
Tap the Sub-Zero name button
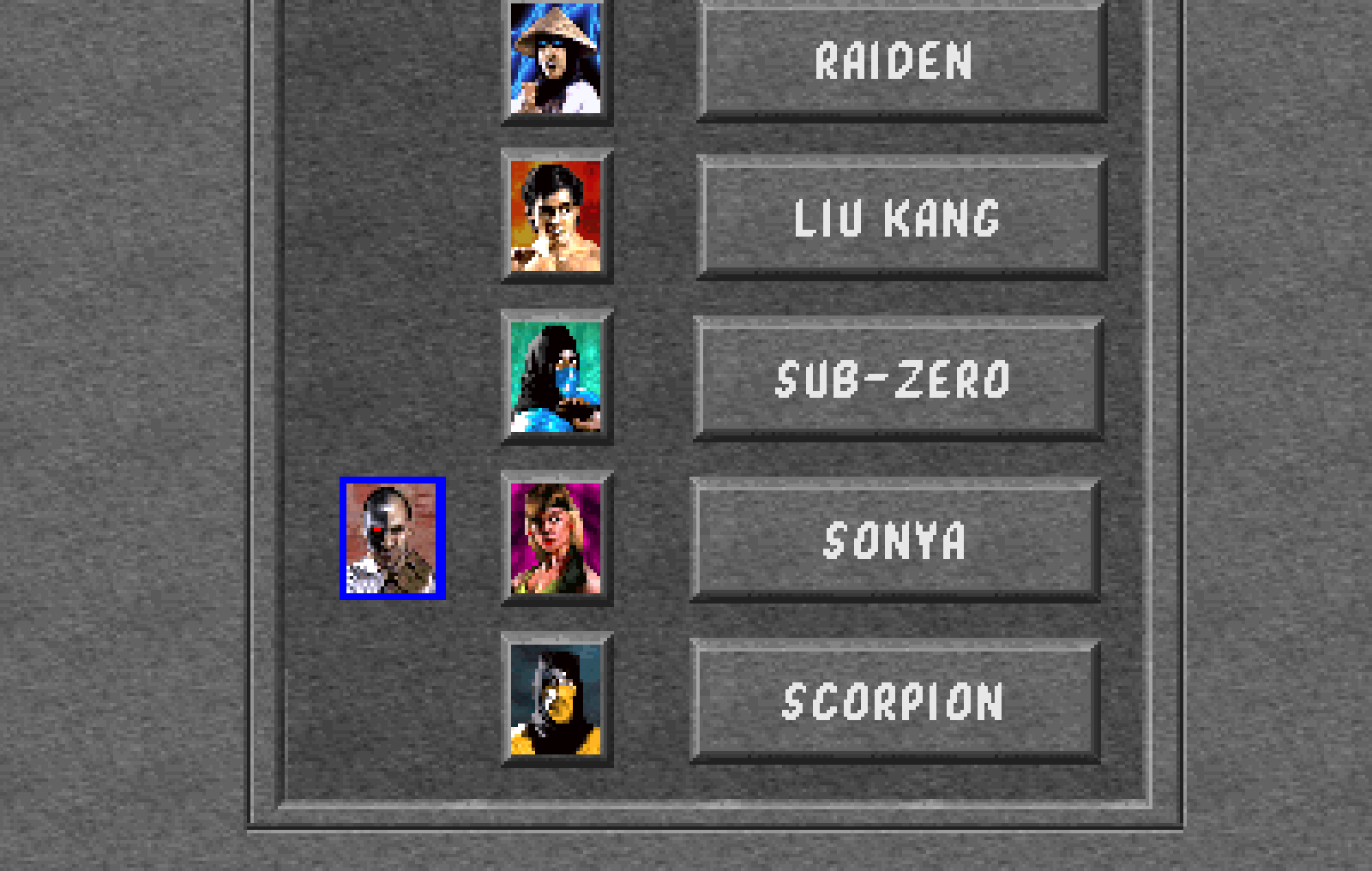coord(898,379)
